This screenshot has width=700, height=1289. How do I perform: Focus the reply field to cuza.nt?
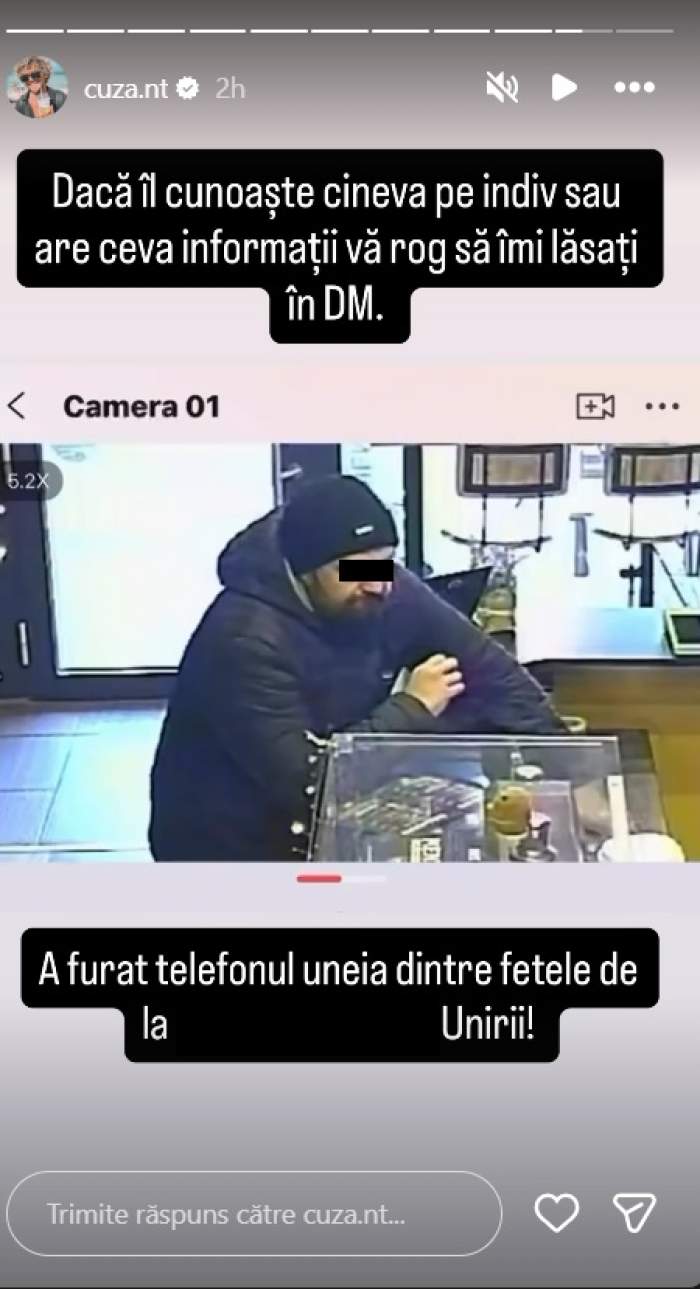coord(255,1214)
